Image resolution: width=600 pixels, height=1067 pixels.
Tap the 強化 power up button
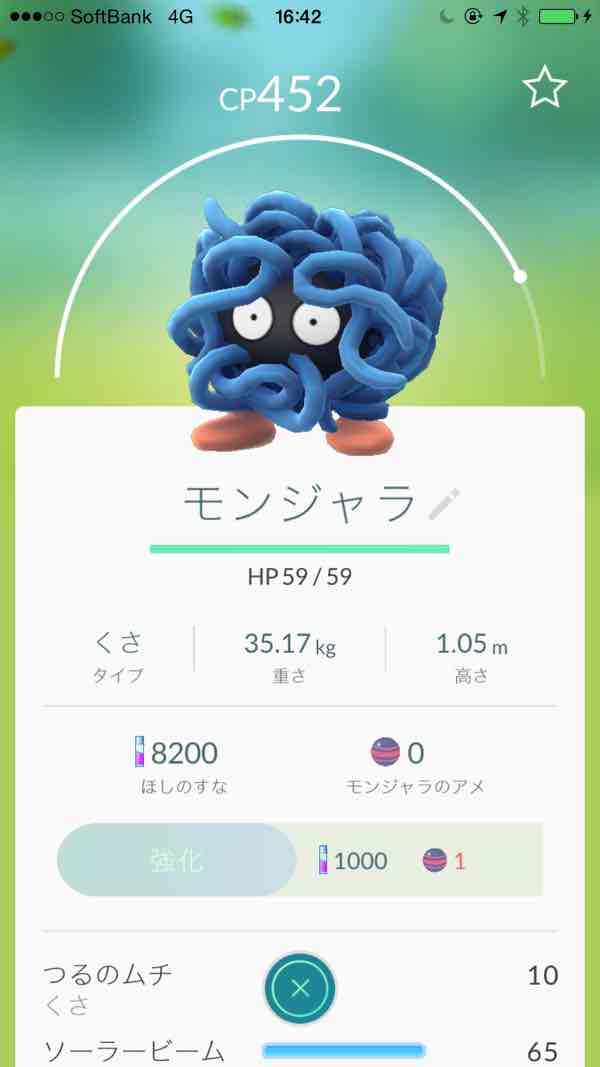click(177, 860)
